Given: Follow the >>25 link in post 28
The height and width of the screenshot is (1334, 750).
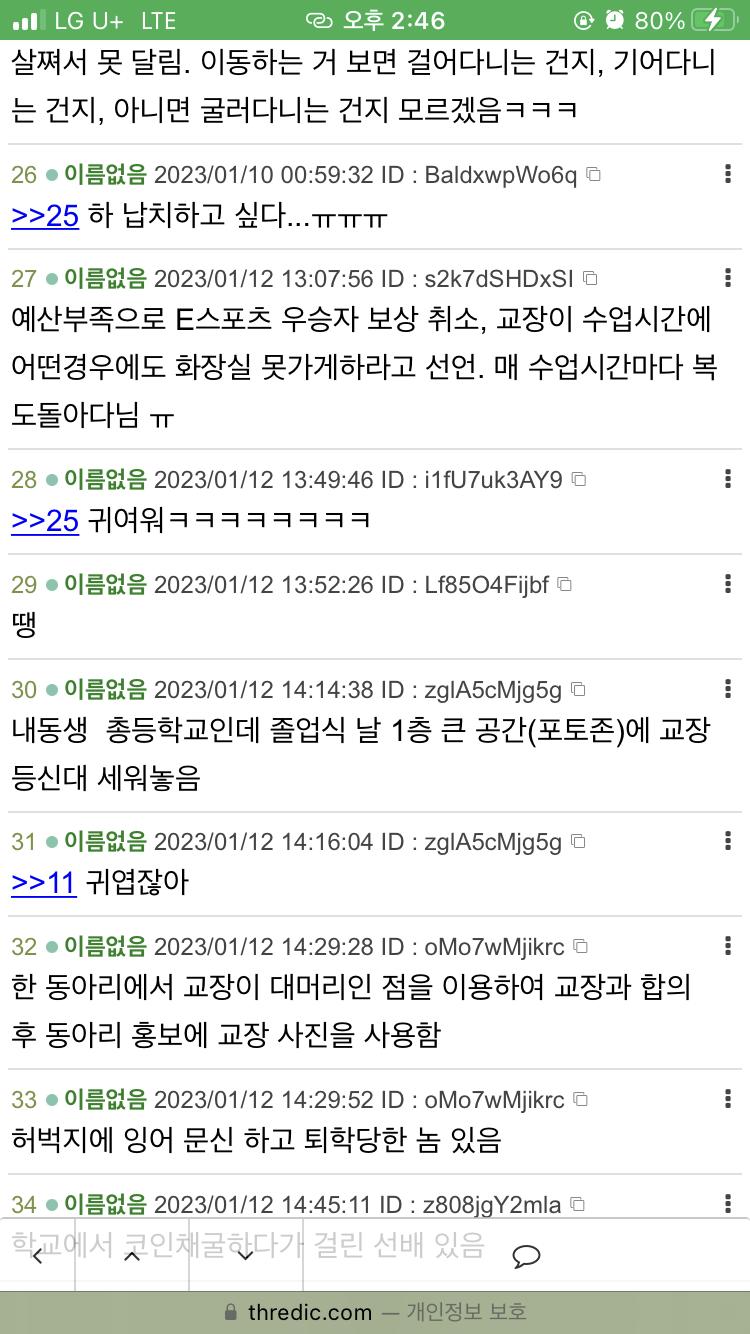Looking at the screenshot, I should point(45,520).
